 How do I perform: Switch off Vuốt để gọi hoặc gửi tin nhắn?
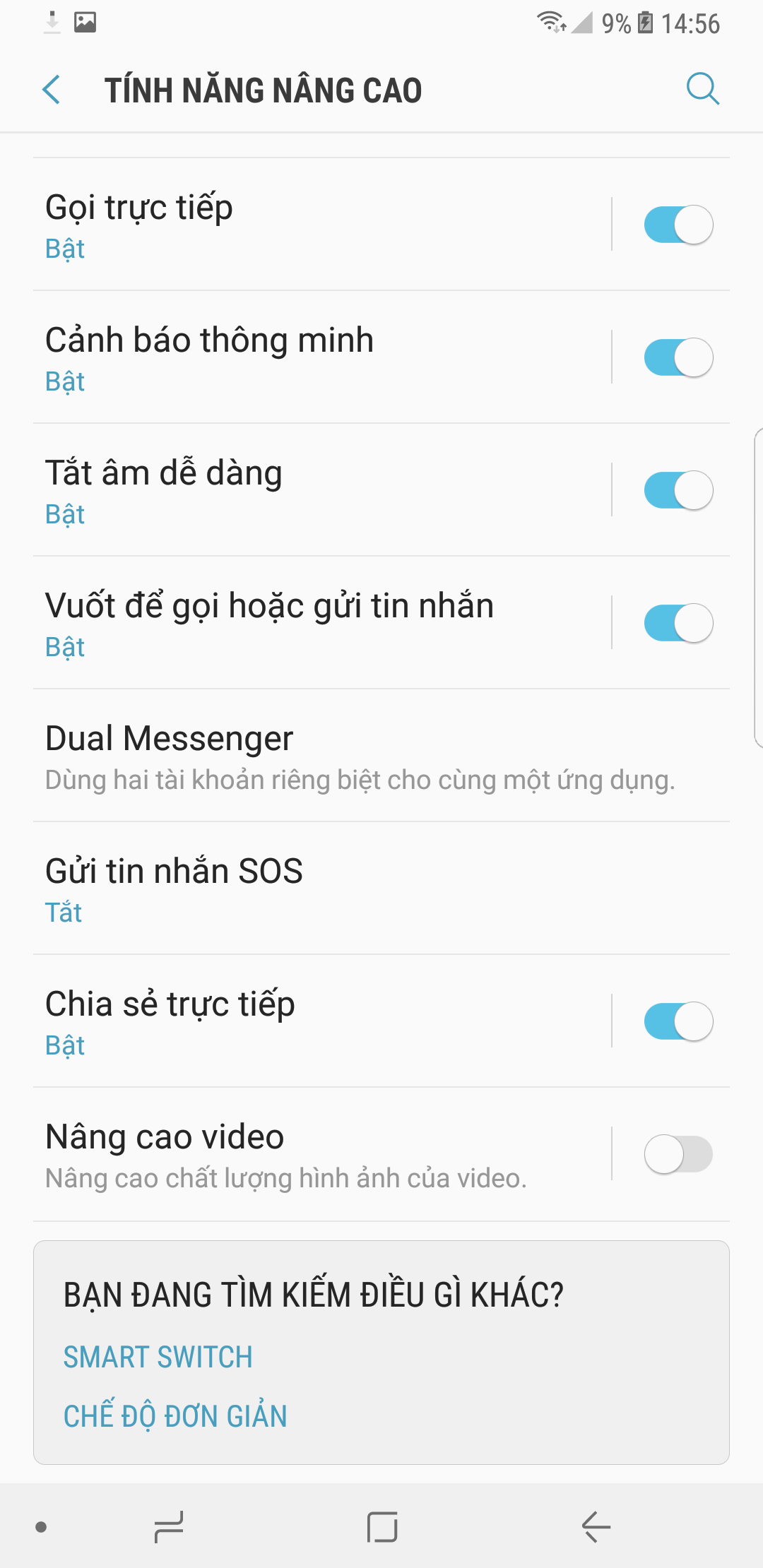click(678, 623)
